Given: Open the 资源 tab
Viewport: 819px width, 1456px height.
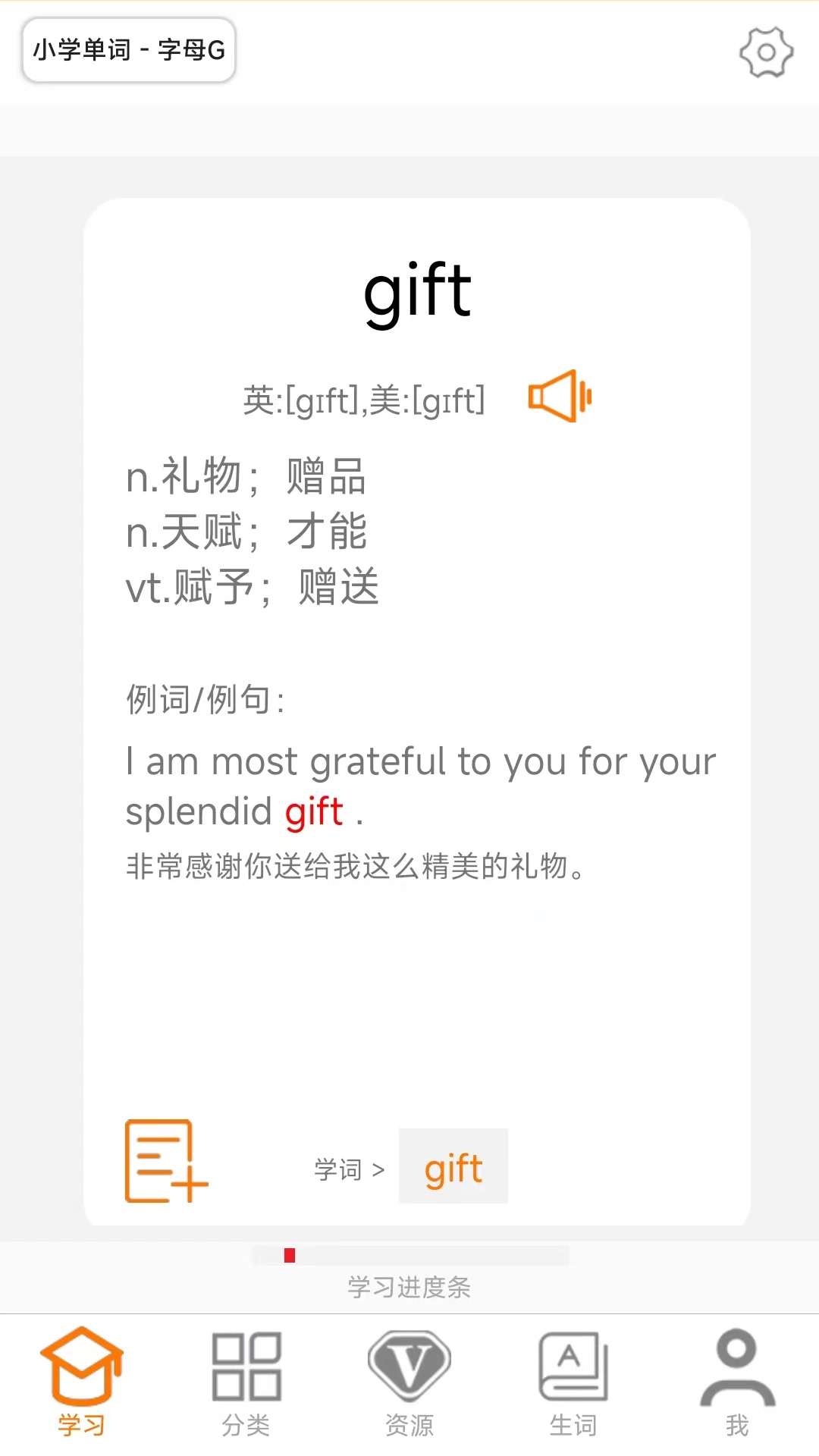Looking at the screenshot, I should (x=409, y=1382).
